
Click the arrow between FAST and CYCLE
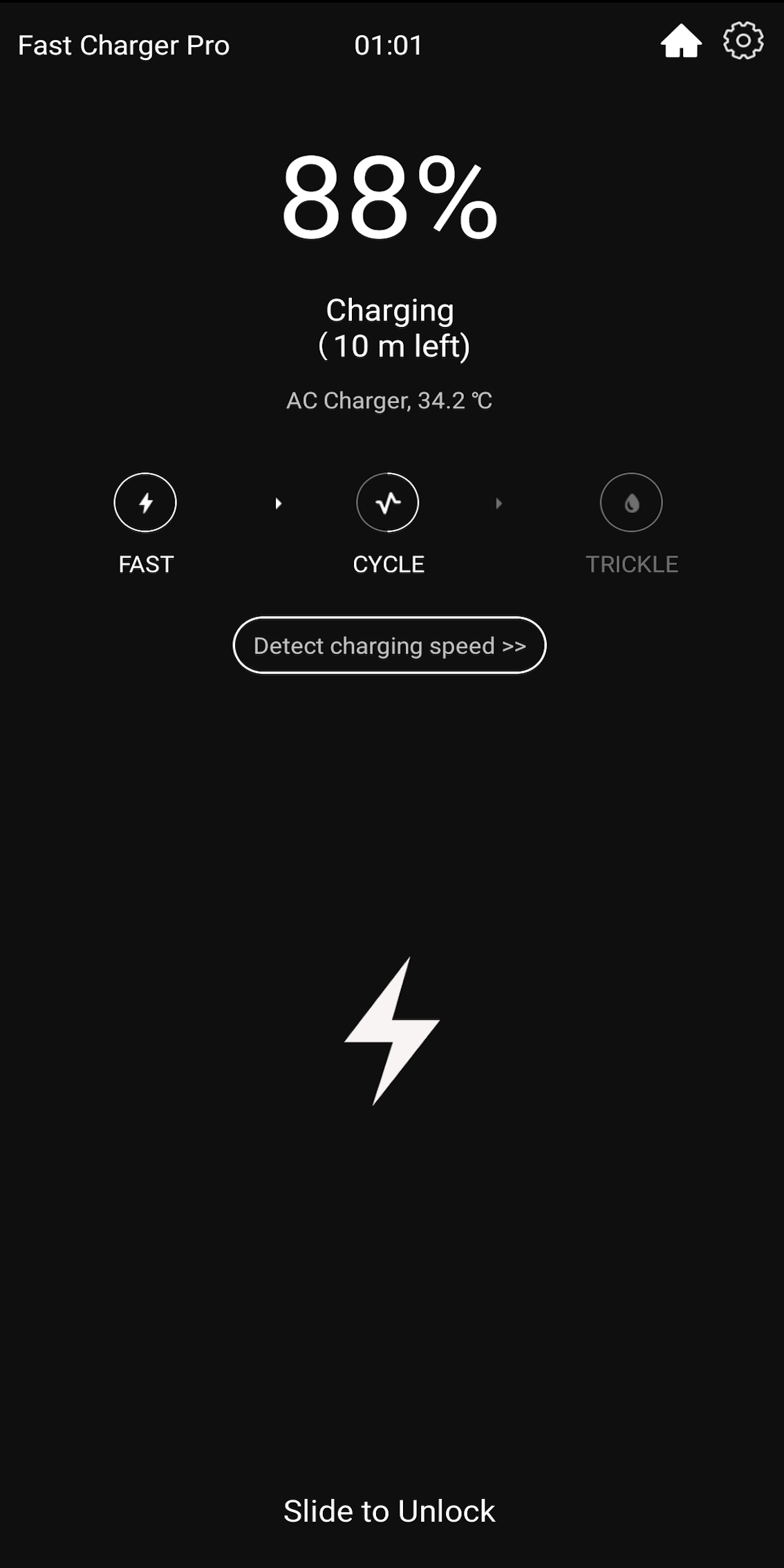coord(278,503)
